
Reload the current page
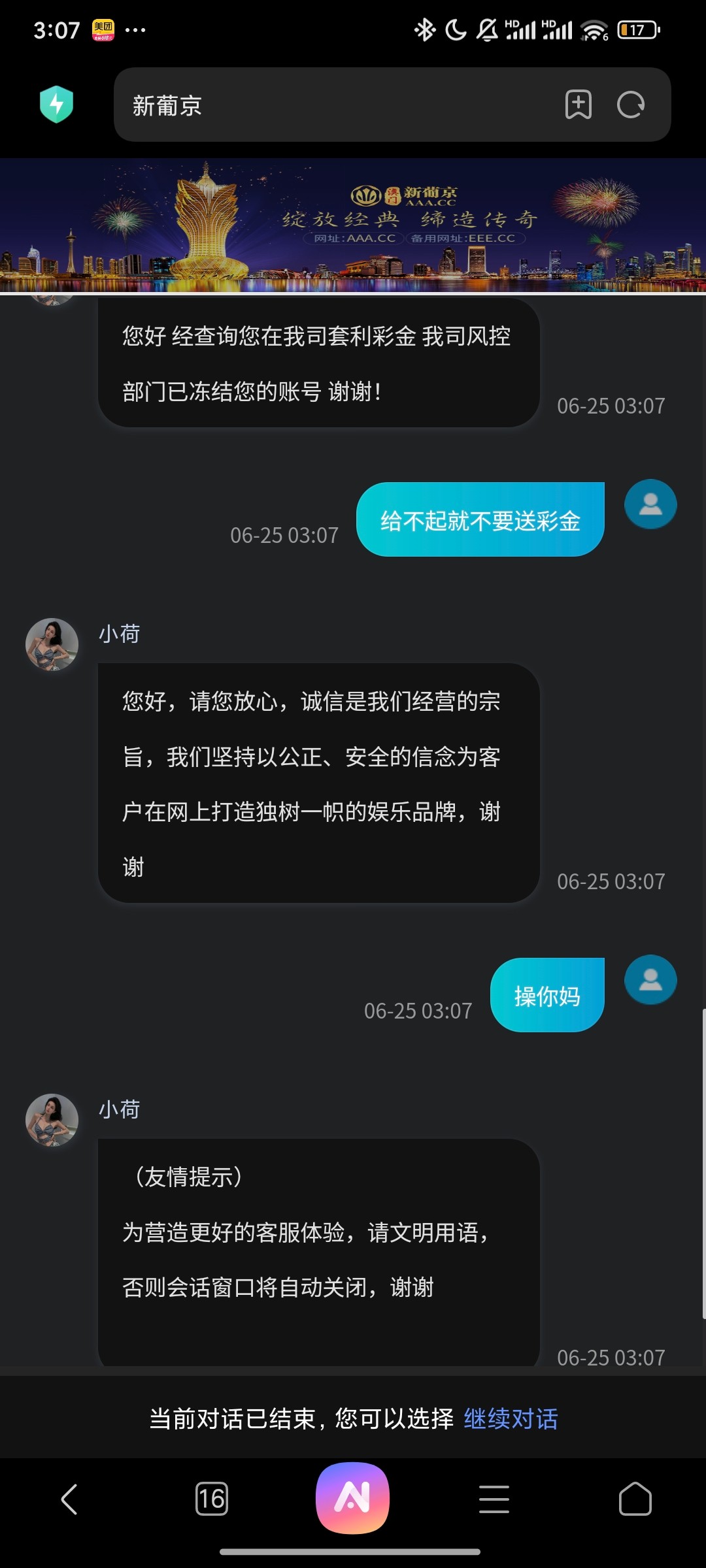[631, 105]
